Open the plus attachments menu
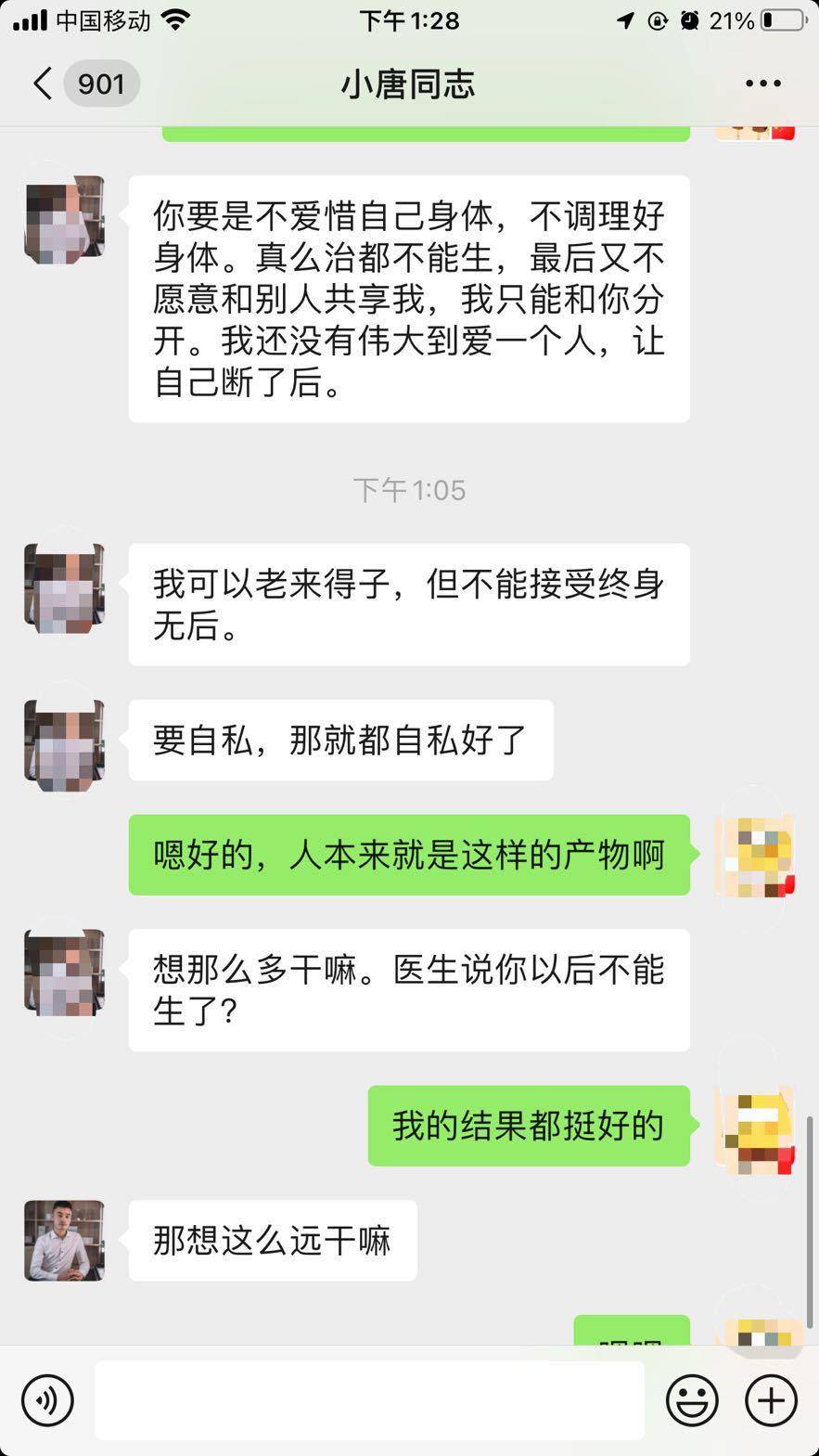819x1456 pixels. pos(771,1399)
